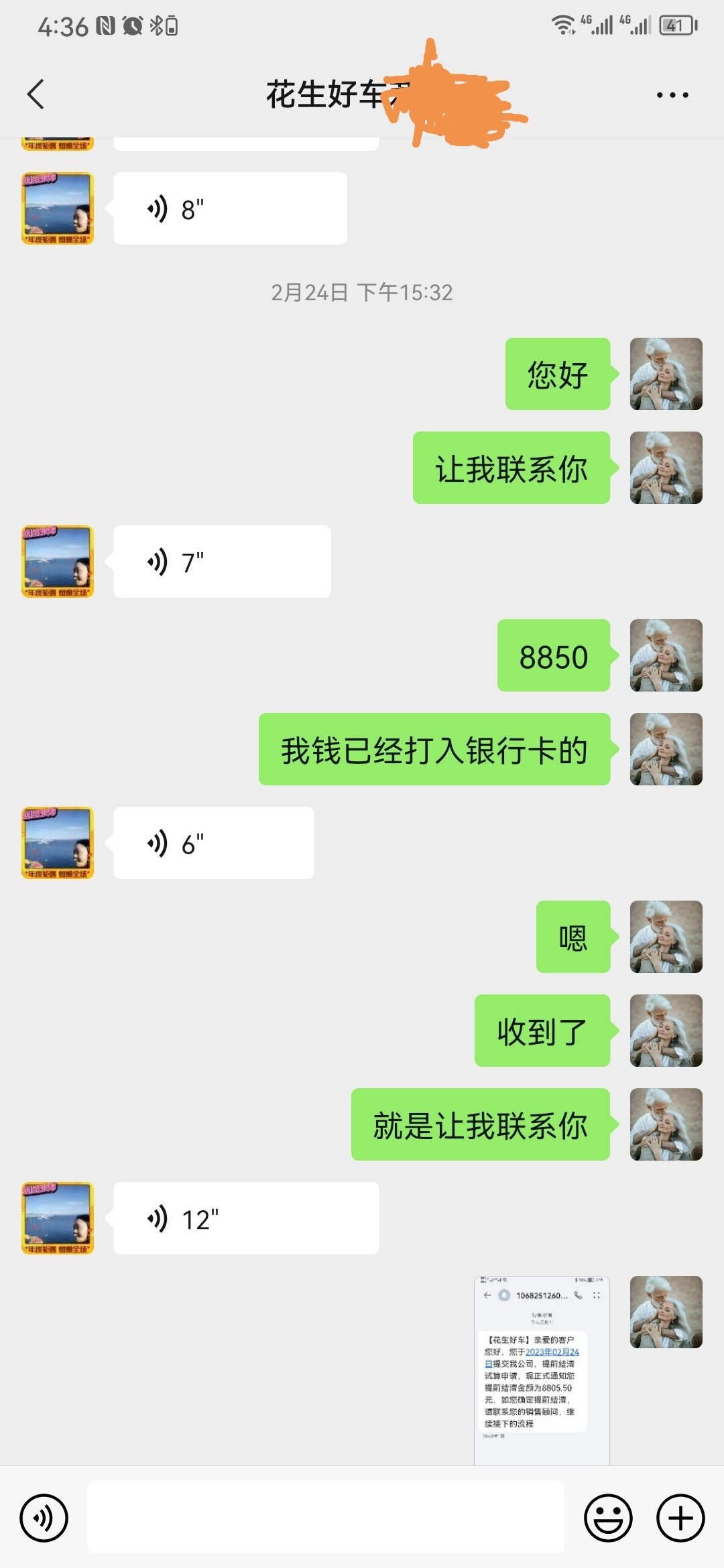This screenshot has width=724, height=1568.
Task: Play the 7-second voice message
Action: click(x=222, y=562)
